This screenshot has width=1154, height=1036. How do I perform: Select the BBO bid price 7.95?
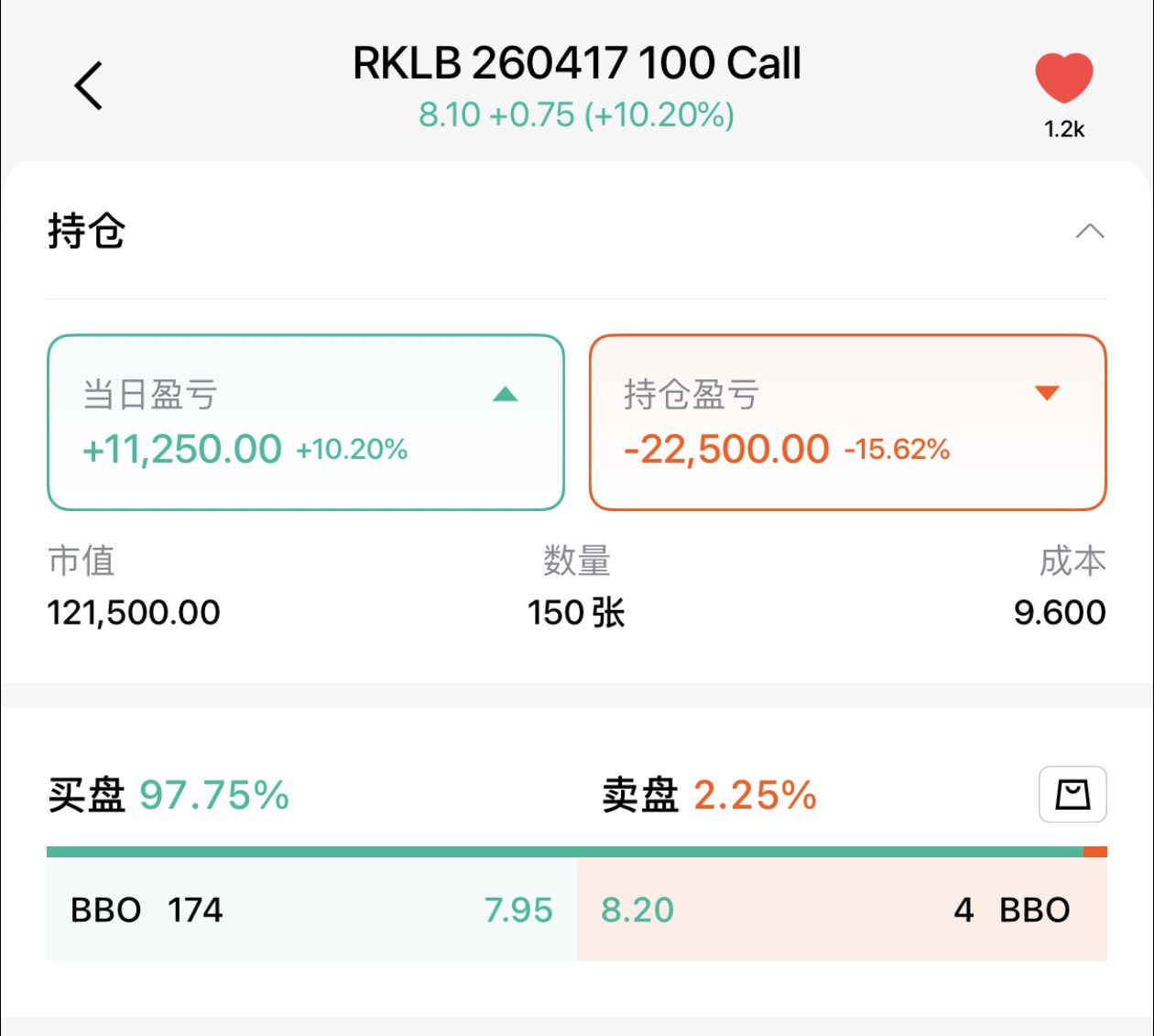pos(518,910)
